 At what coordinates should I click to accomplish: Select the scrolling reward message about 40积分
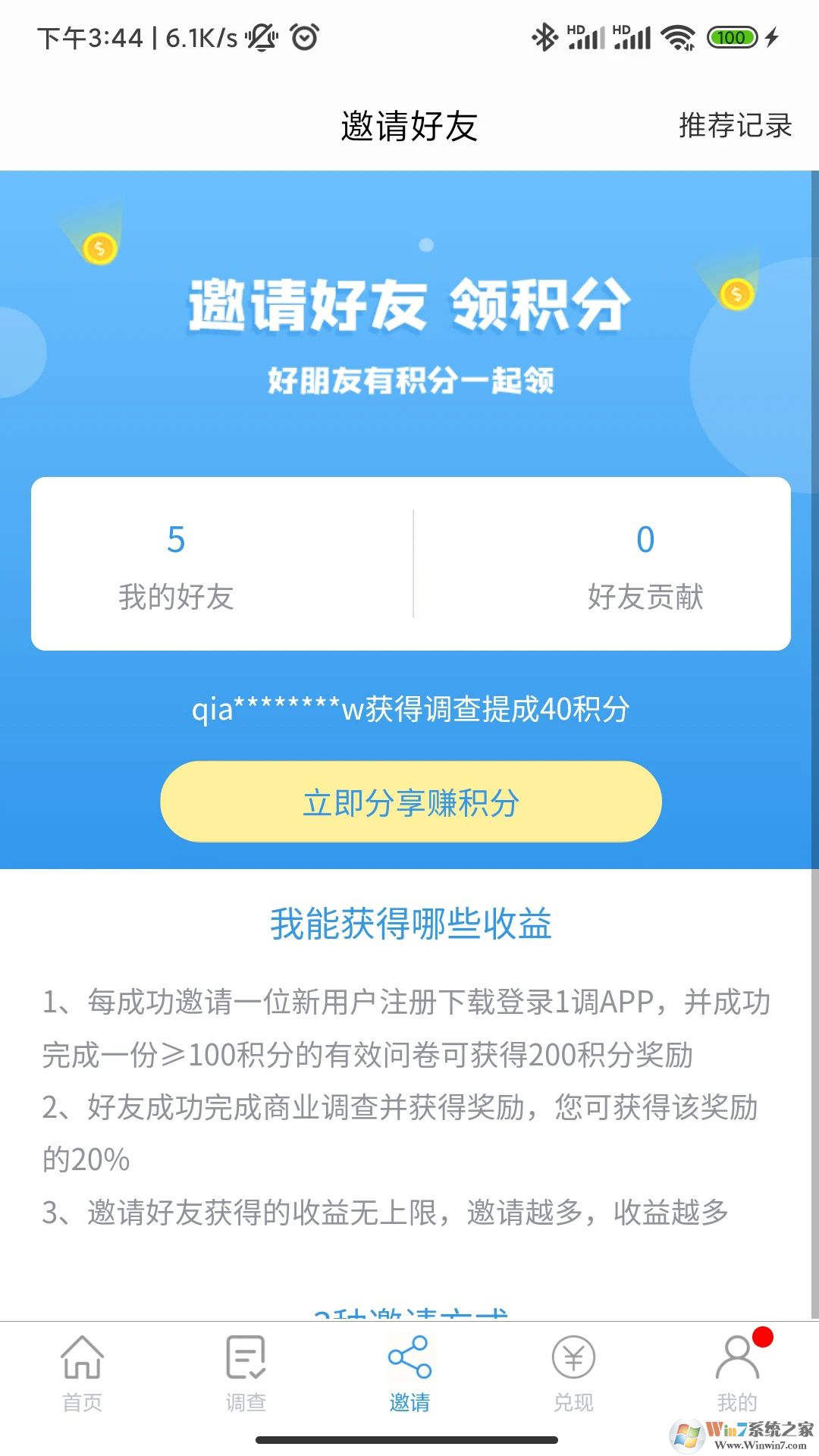[409, 711]
